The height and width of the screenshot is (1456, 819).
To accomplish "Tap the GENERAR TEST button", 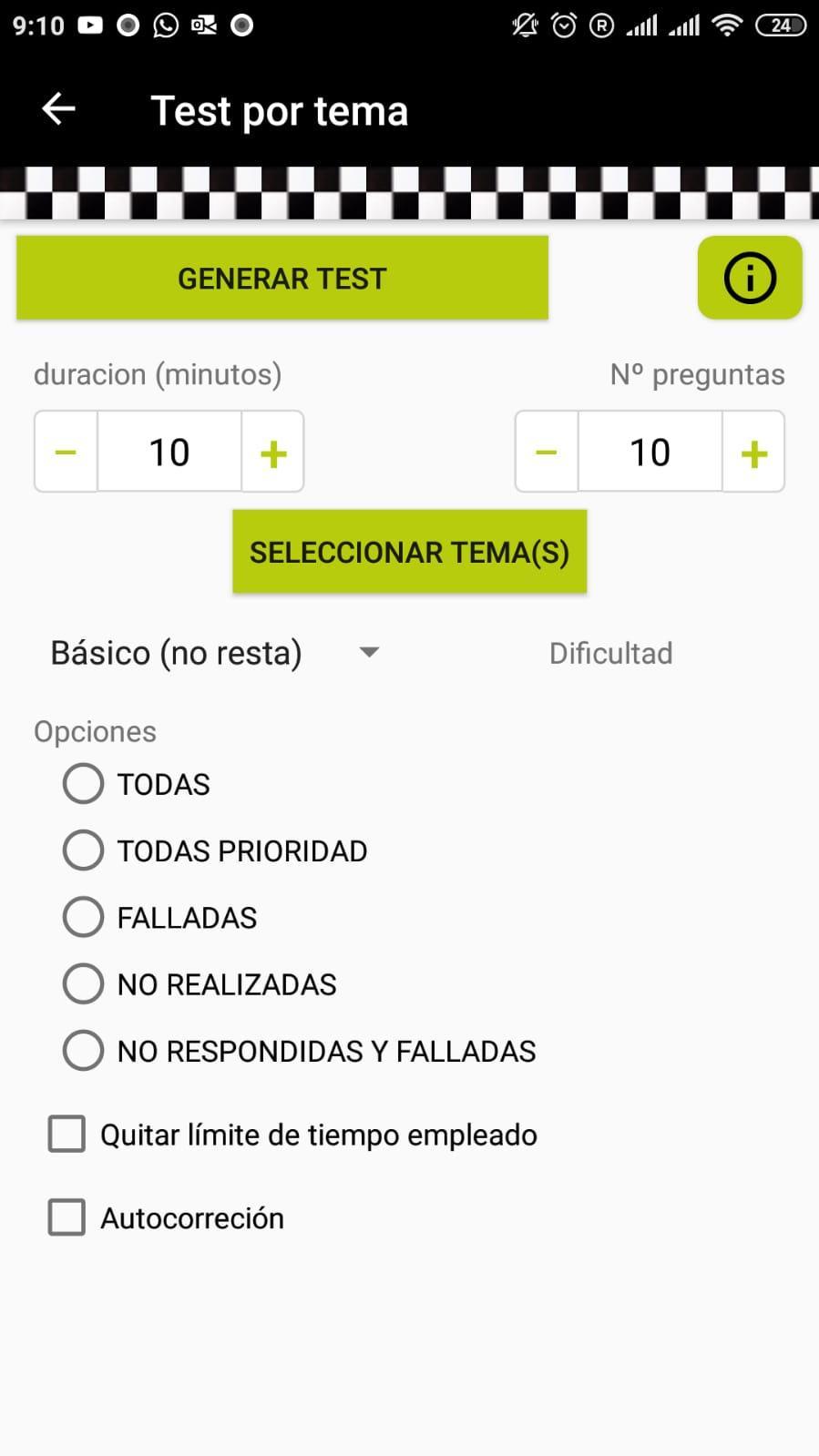I will click(x=282, y=278).
